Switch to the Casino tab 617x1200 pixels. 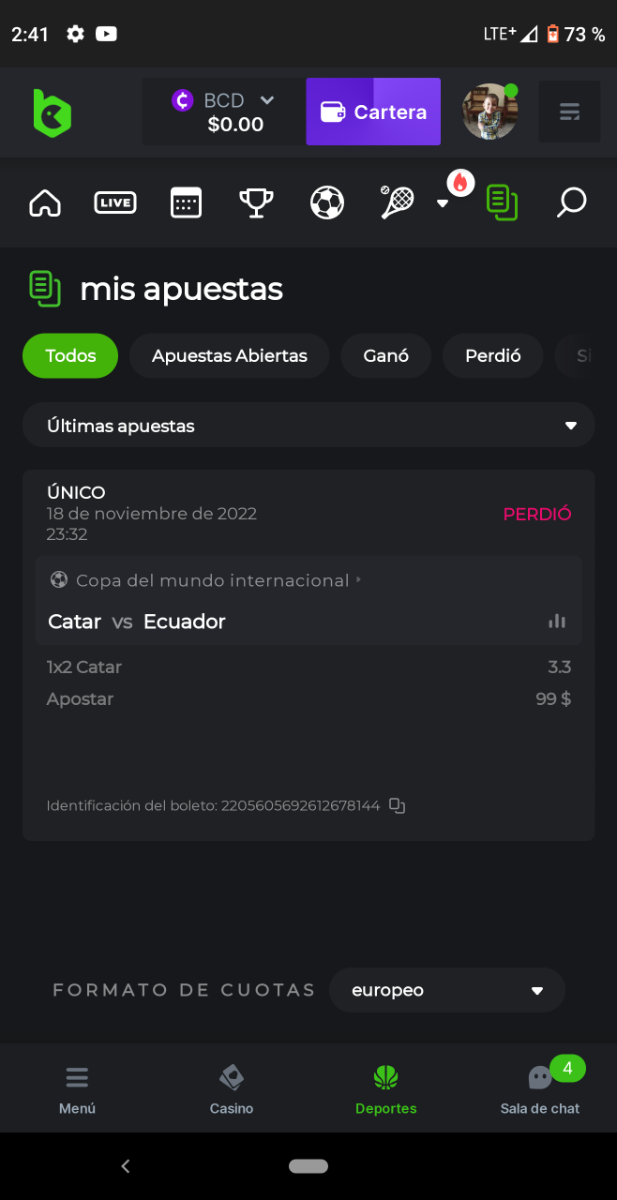pyautogui.click(x=231, y=1089)
